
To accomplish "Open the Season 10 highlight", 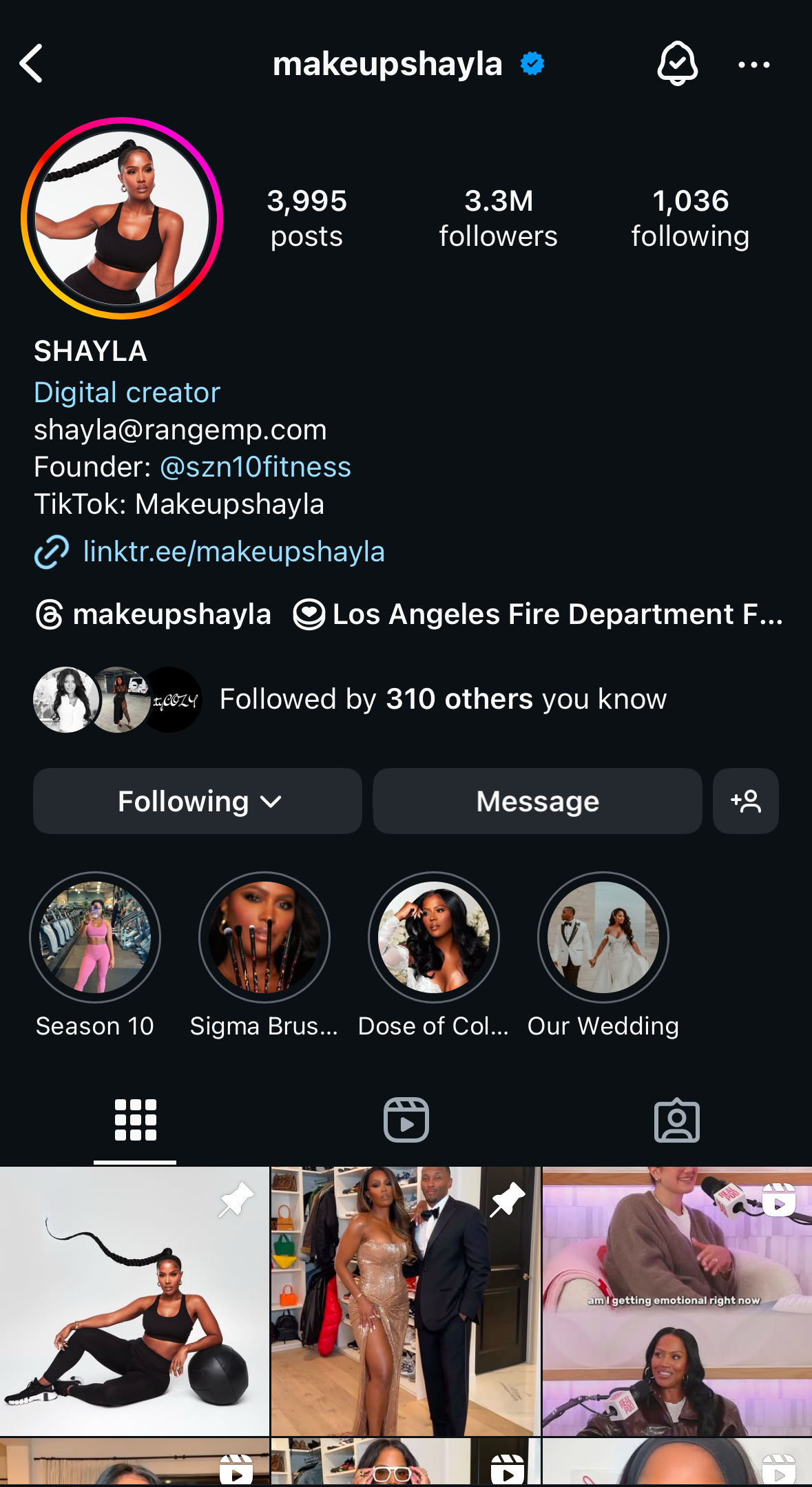I will (95, 937).
